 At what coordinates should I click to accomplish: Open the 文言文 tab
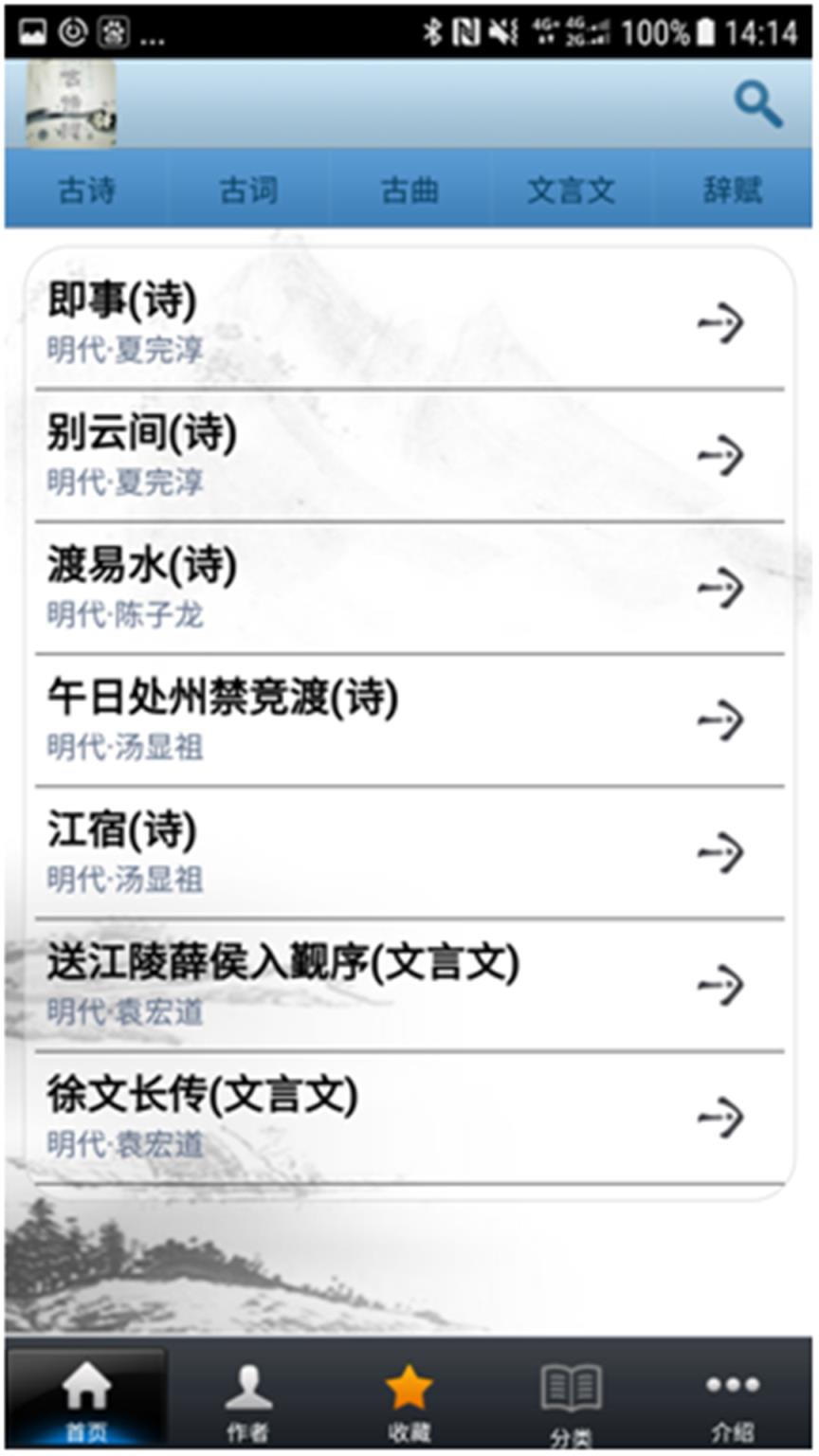pyautogui.click(x=571, y=190)
